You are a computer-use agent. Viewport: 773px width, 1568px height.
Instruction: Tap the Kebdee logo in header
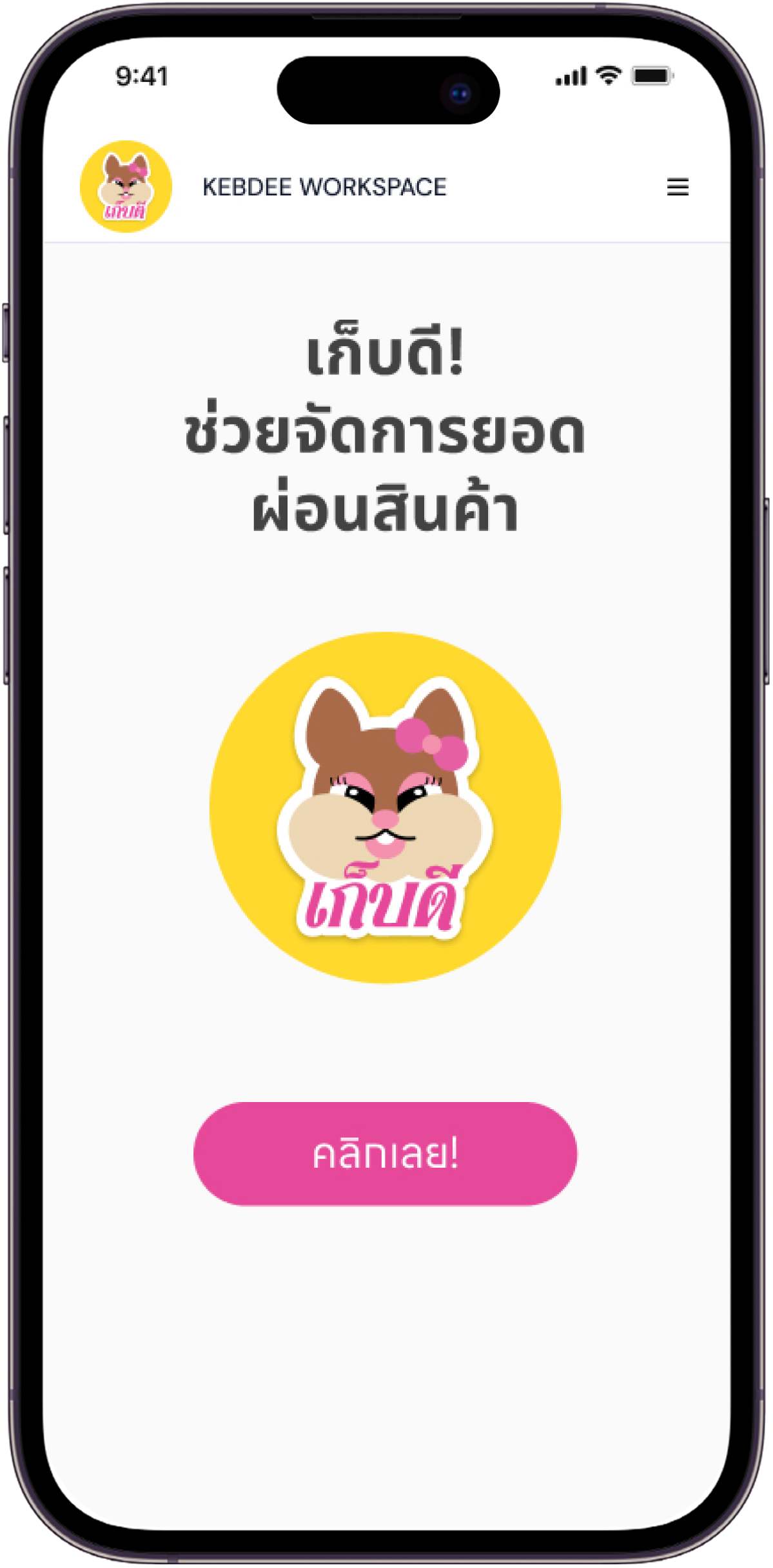pos(126,186)
